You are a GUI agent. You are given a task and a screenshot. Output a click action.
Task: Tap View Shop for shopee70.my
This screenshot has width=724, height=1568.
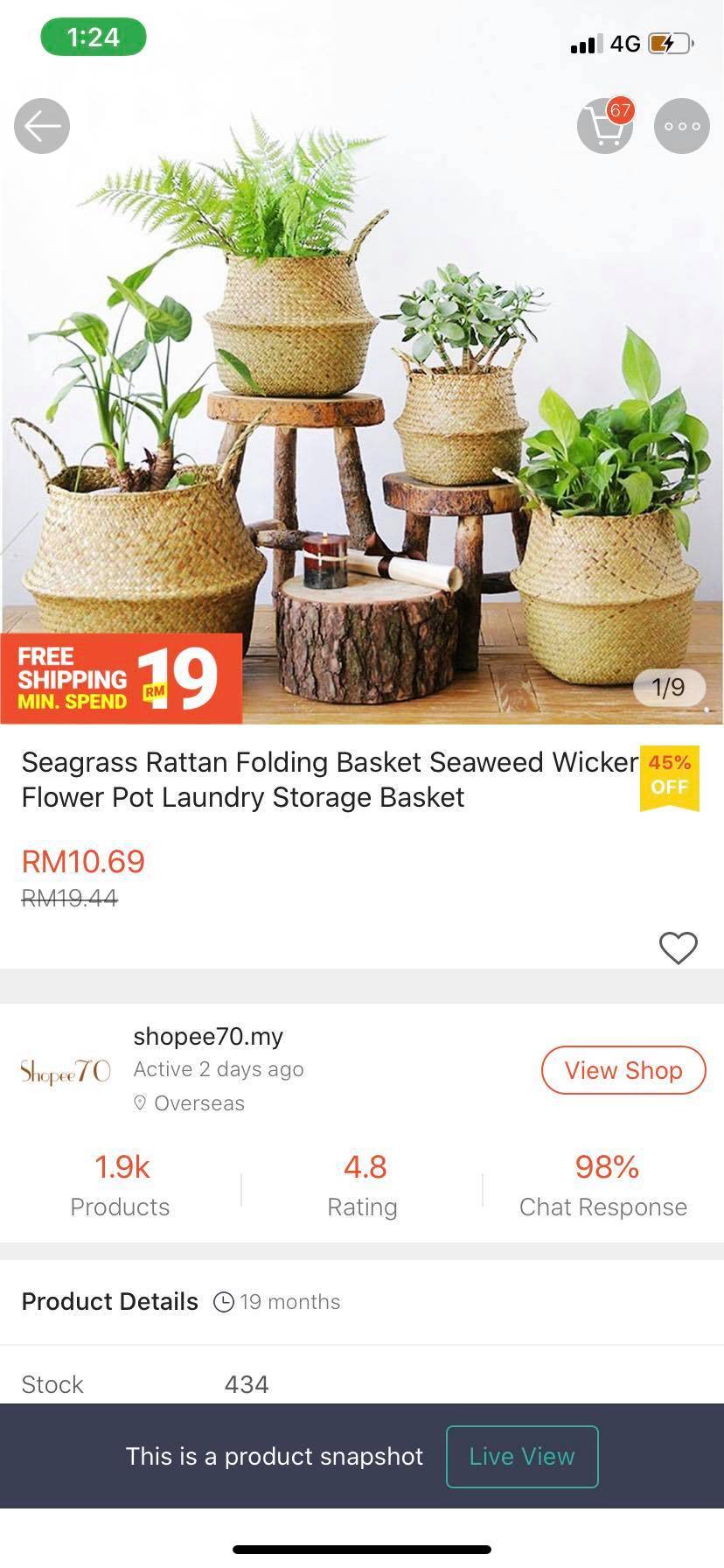click(x=623, y=1070)
